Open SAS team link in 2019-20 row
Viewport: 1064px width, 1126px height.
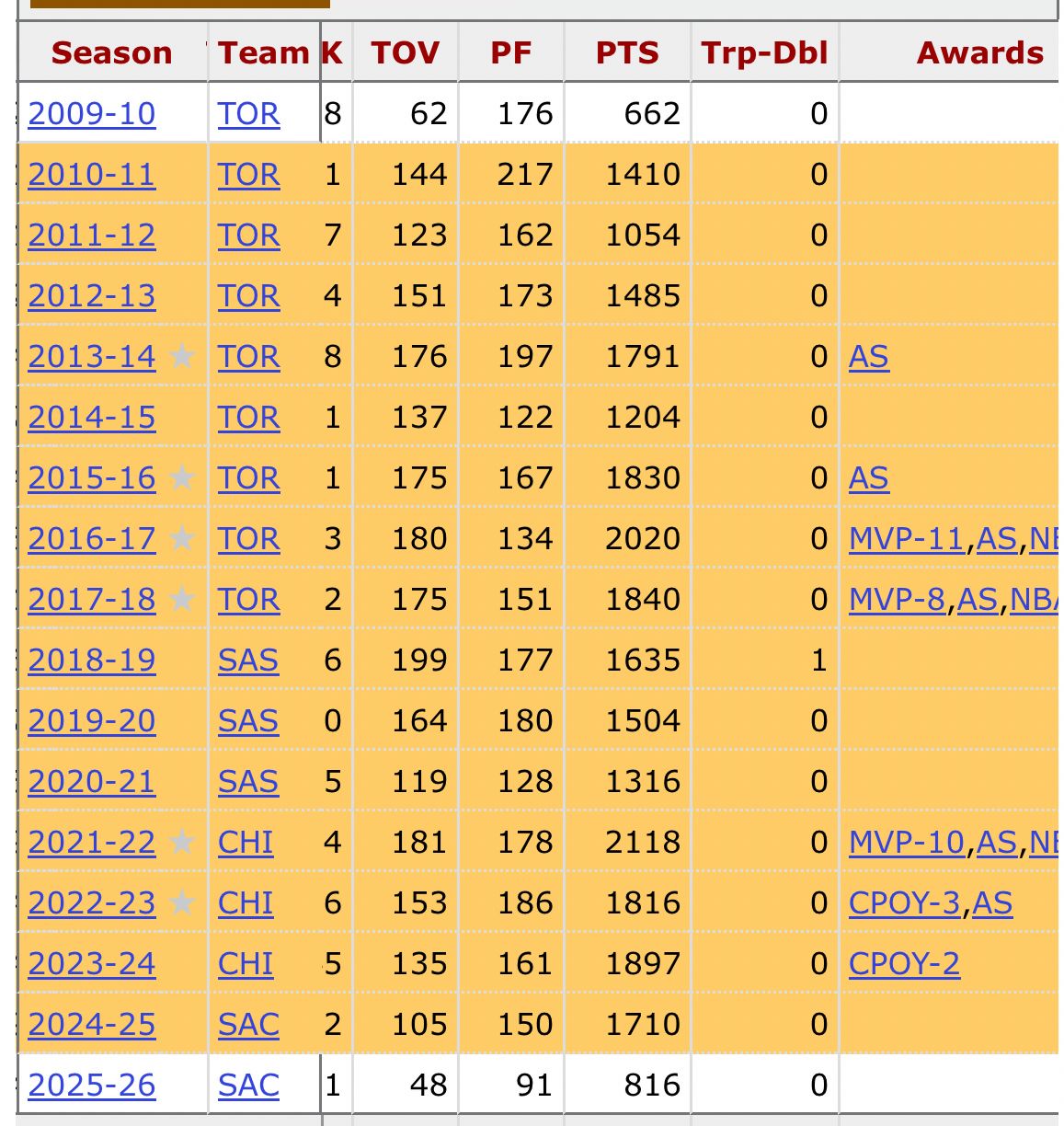click(247, 720)
